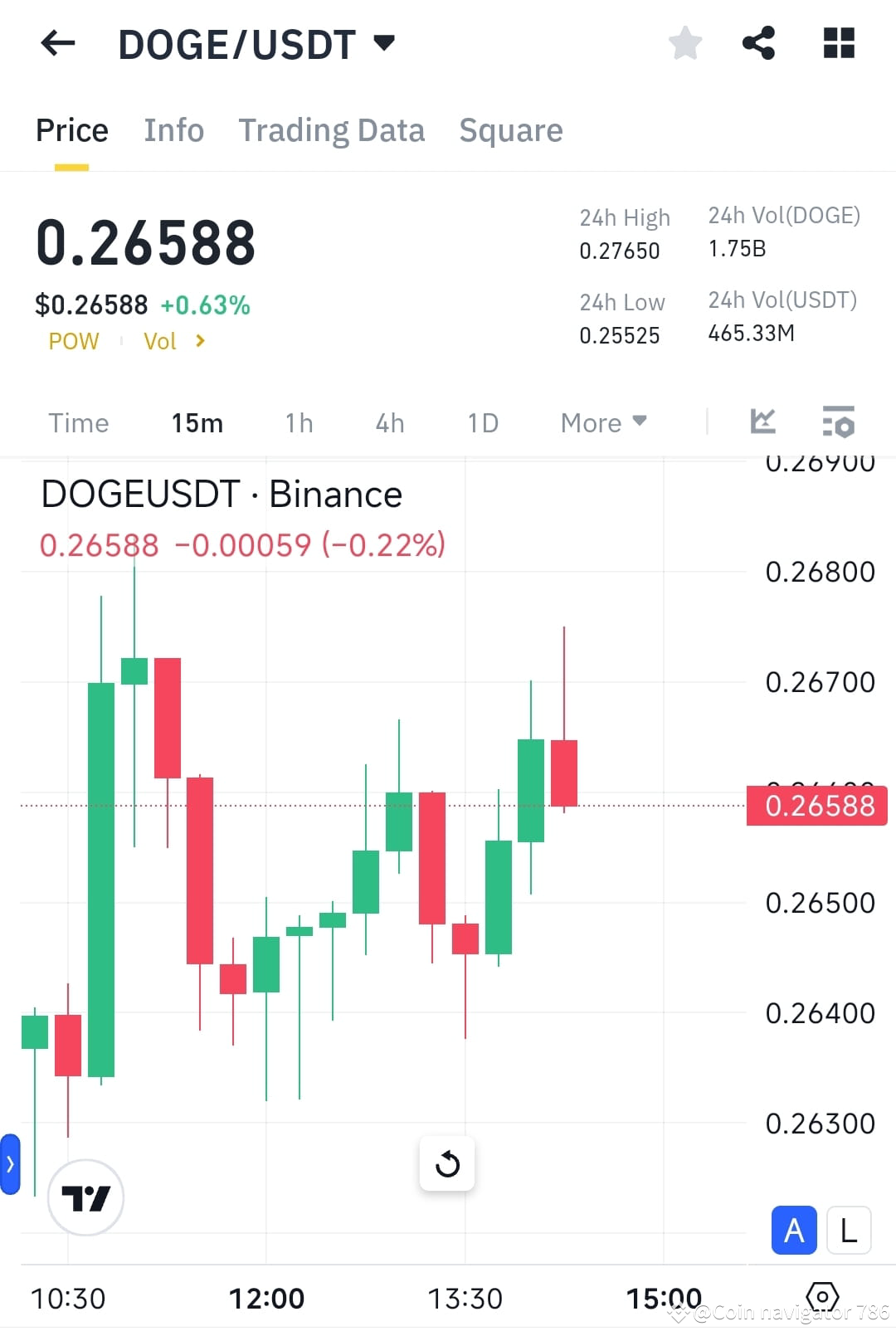Switch to the Trading Data tab
Screen dimensions: 896x1331
coord(332,129)
